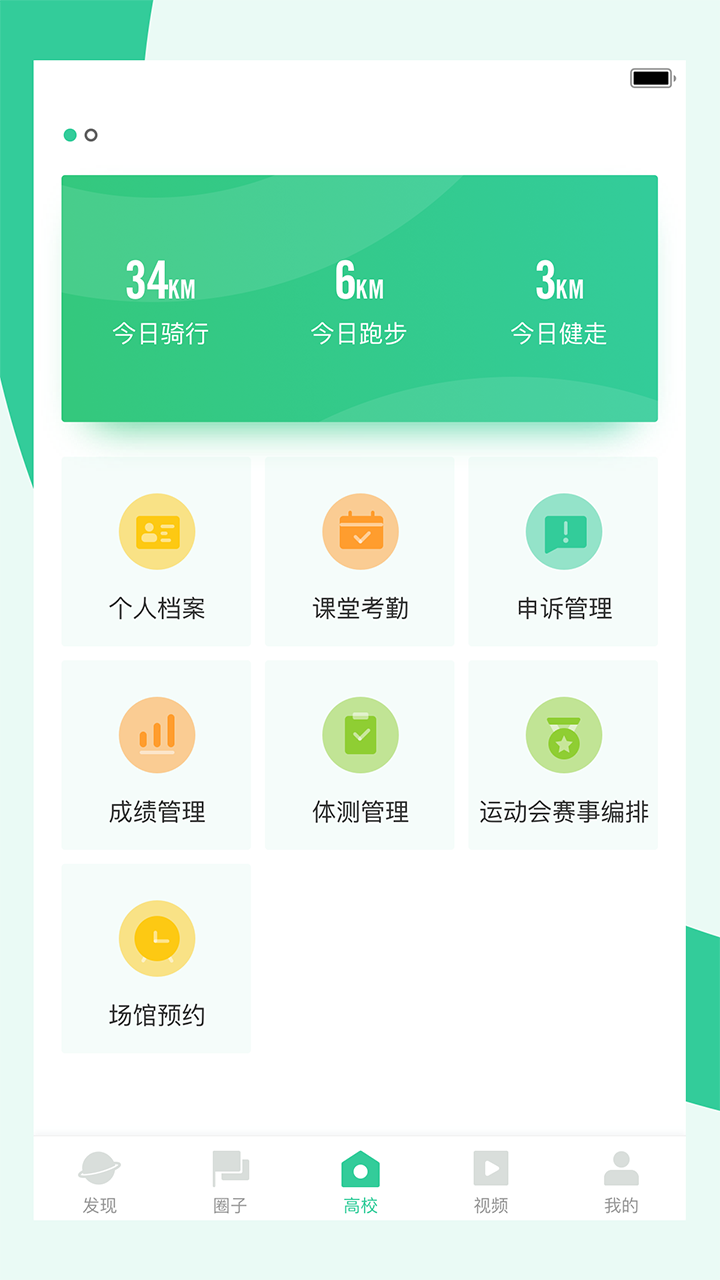This screenshot has width=720, height=1280.
Task: Switch to the 我的 tab
Action: pyautogui.click(x=620, y=1180)
